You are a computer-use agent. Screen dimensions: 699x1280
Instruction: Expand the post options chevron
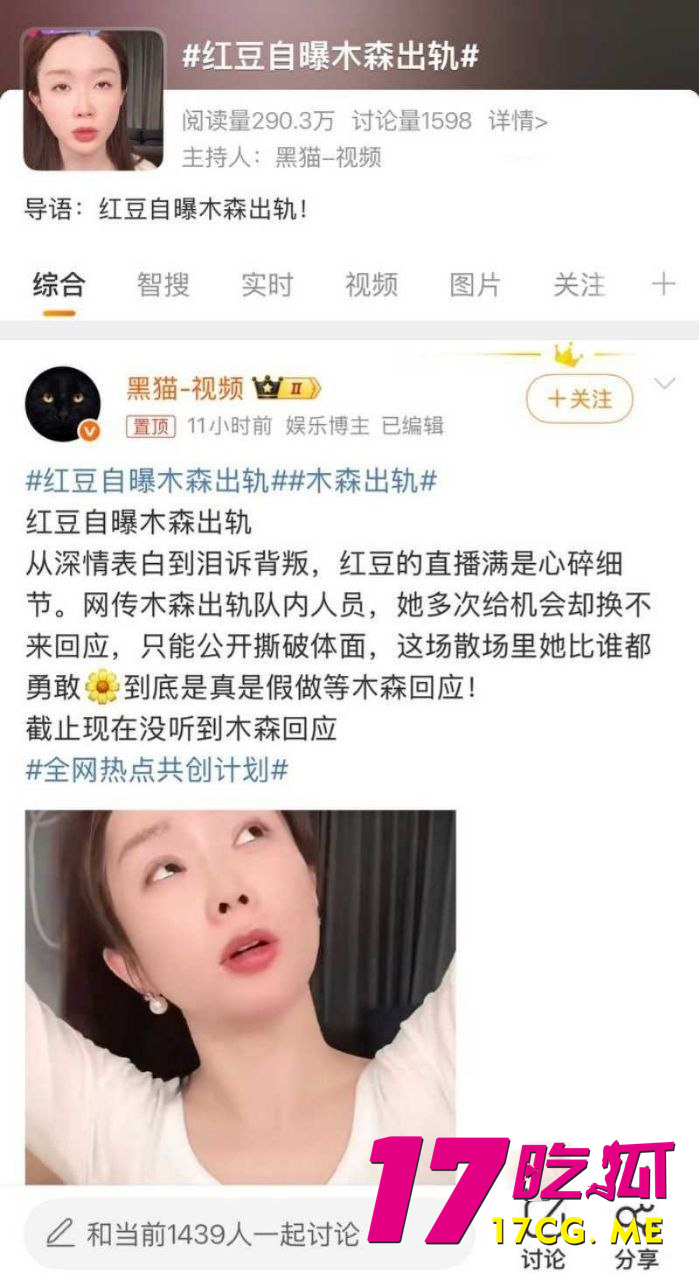point(664,384)
